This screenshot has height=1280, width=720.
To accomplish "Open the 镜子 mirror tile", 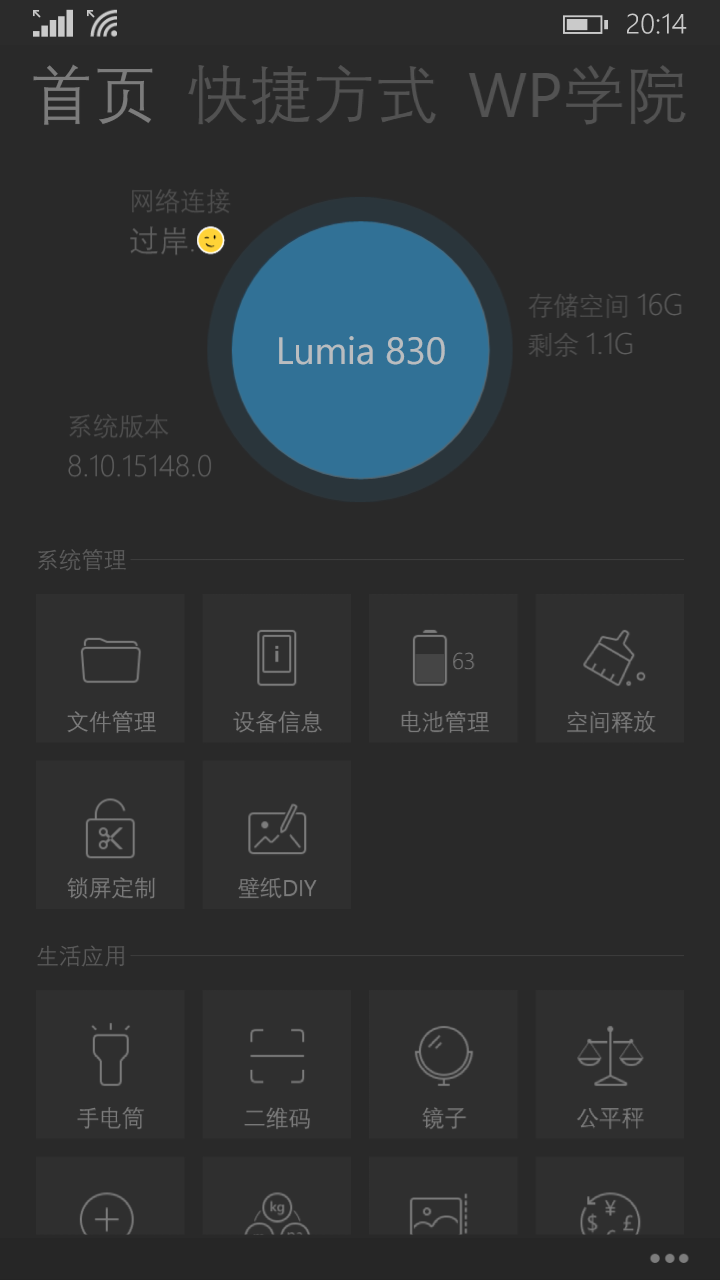I will click(443, 1064).
